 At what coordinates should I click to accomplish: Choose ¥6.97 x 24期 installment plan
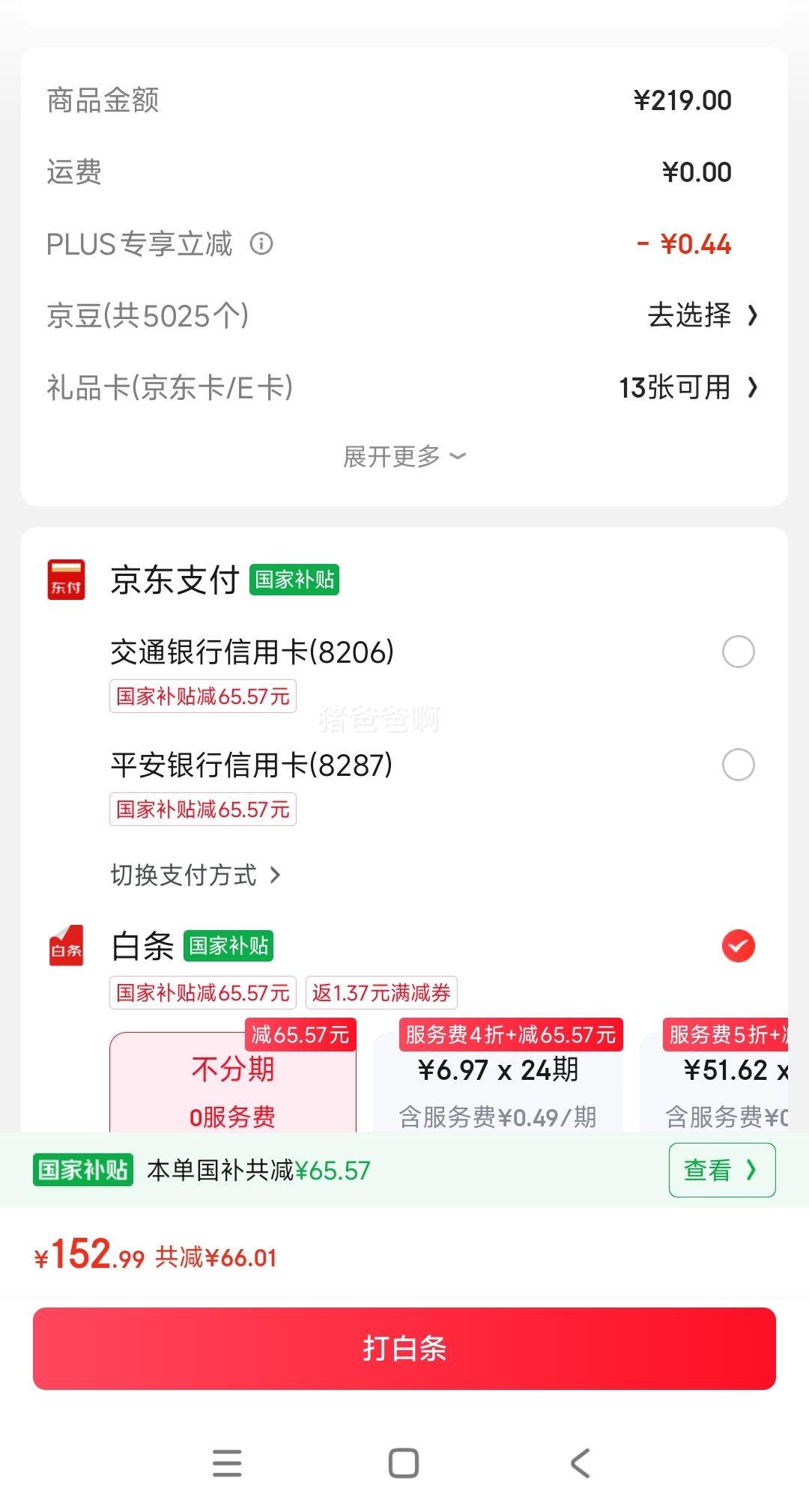pyautogui.click(x=498, y=1083)
